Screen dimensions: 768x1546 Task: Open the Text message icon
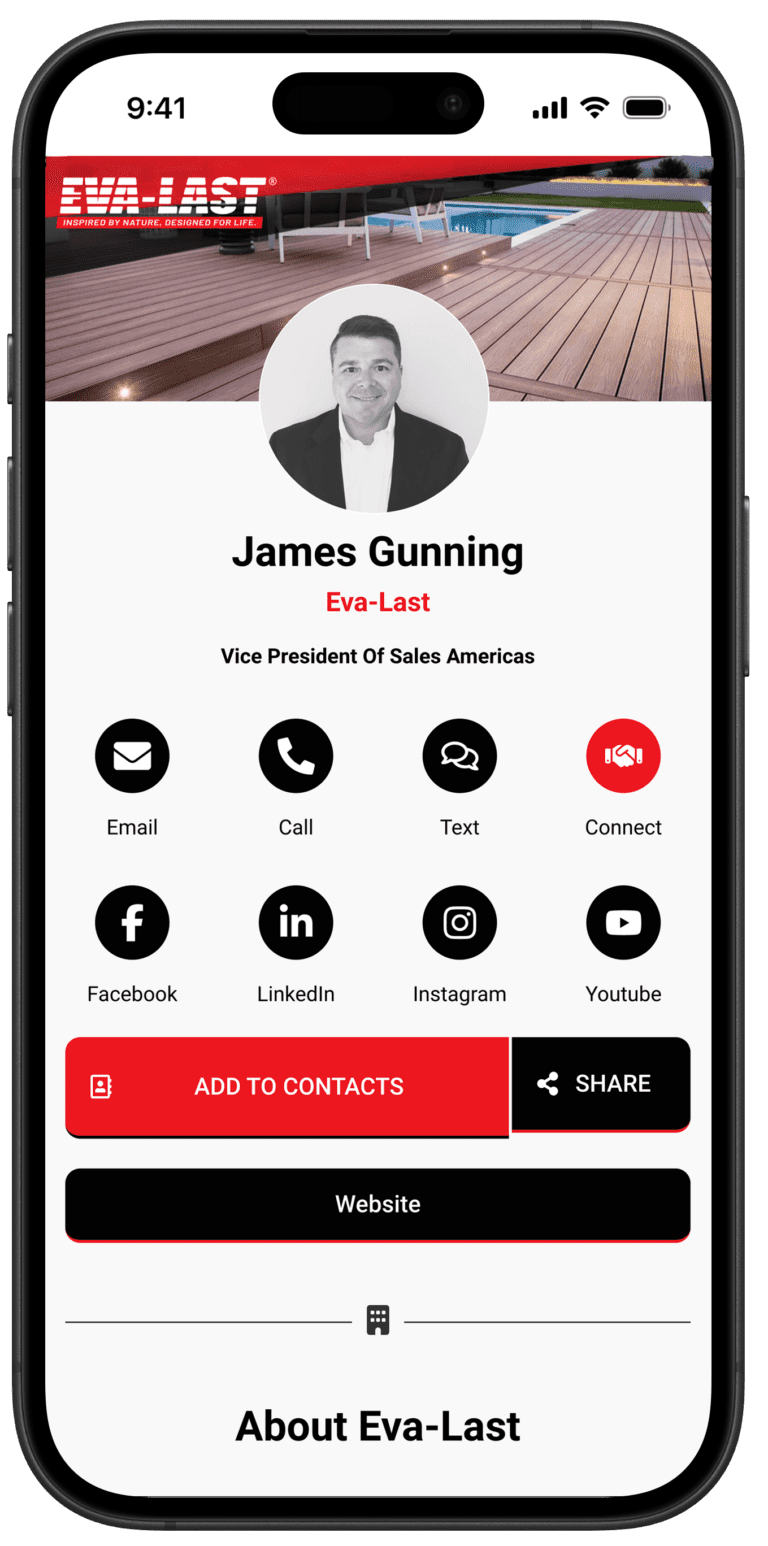[x=460, y=756]
